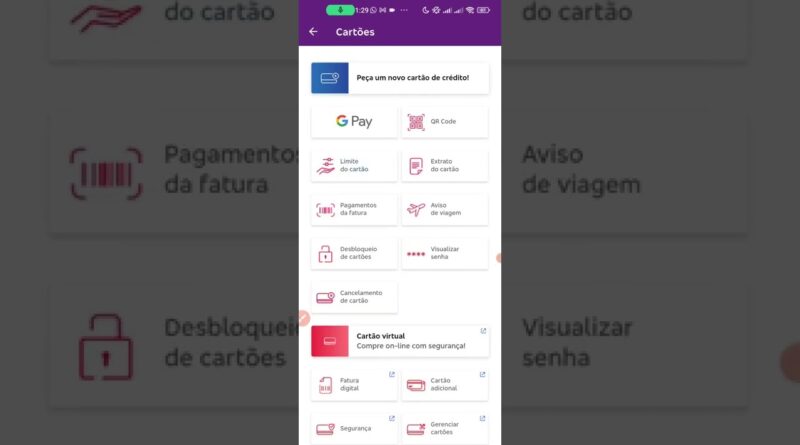Screen dimensions: 800x445
Task: Request a Cartão adicional
Action: click(x=445, y=384)
